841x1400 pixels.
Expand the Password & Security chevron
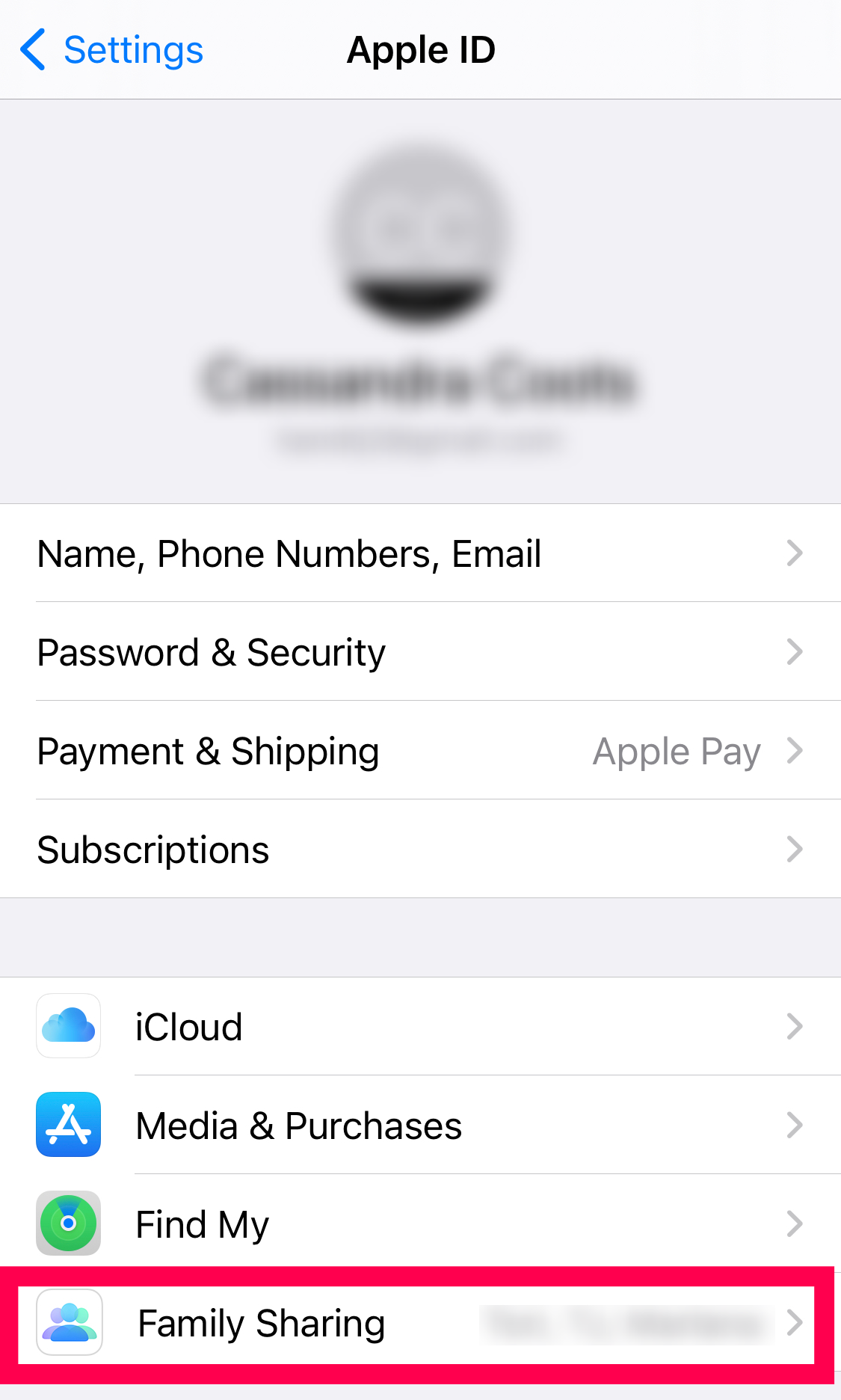[x=795, y=652]
